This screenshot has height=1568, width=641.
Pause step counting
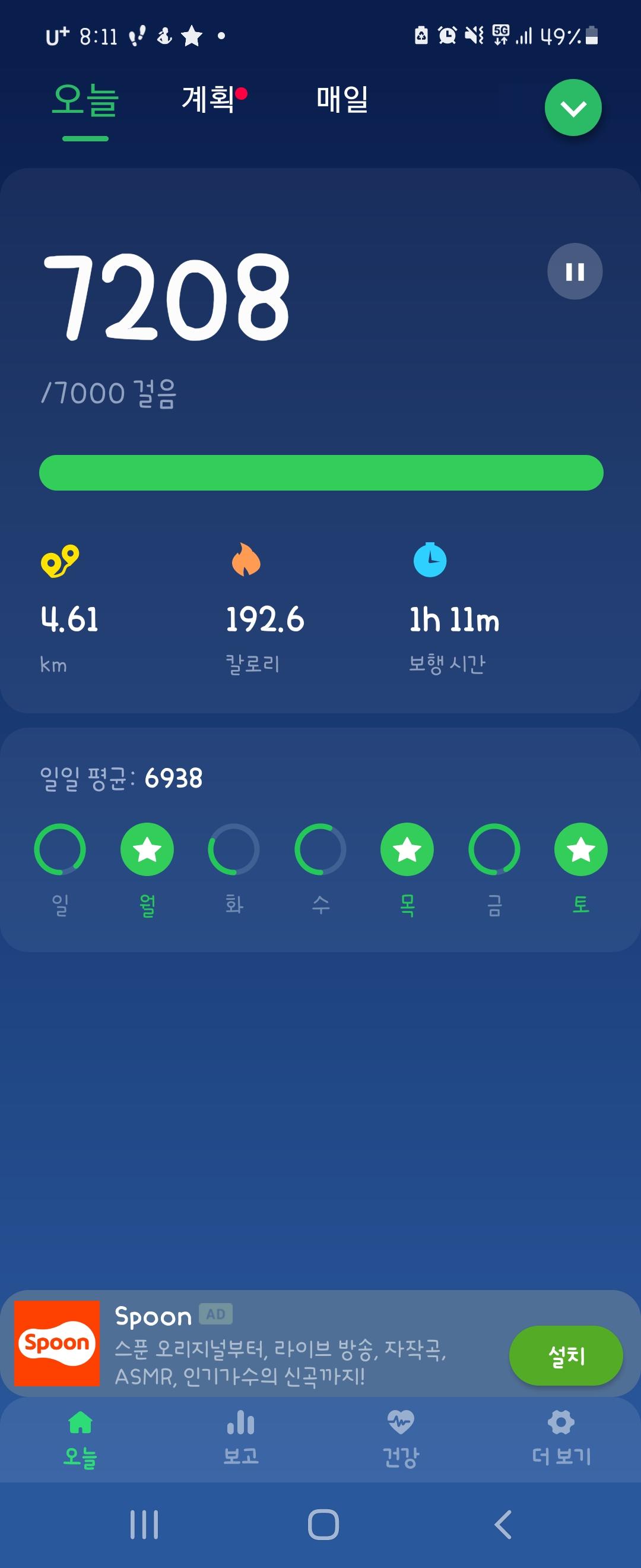pyautogui.click(x=575, y=271)
